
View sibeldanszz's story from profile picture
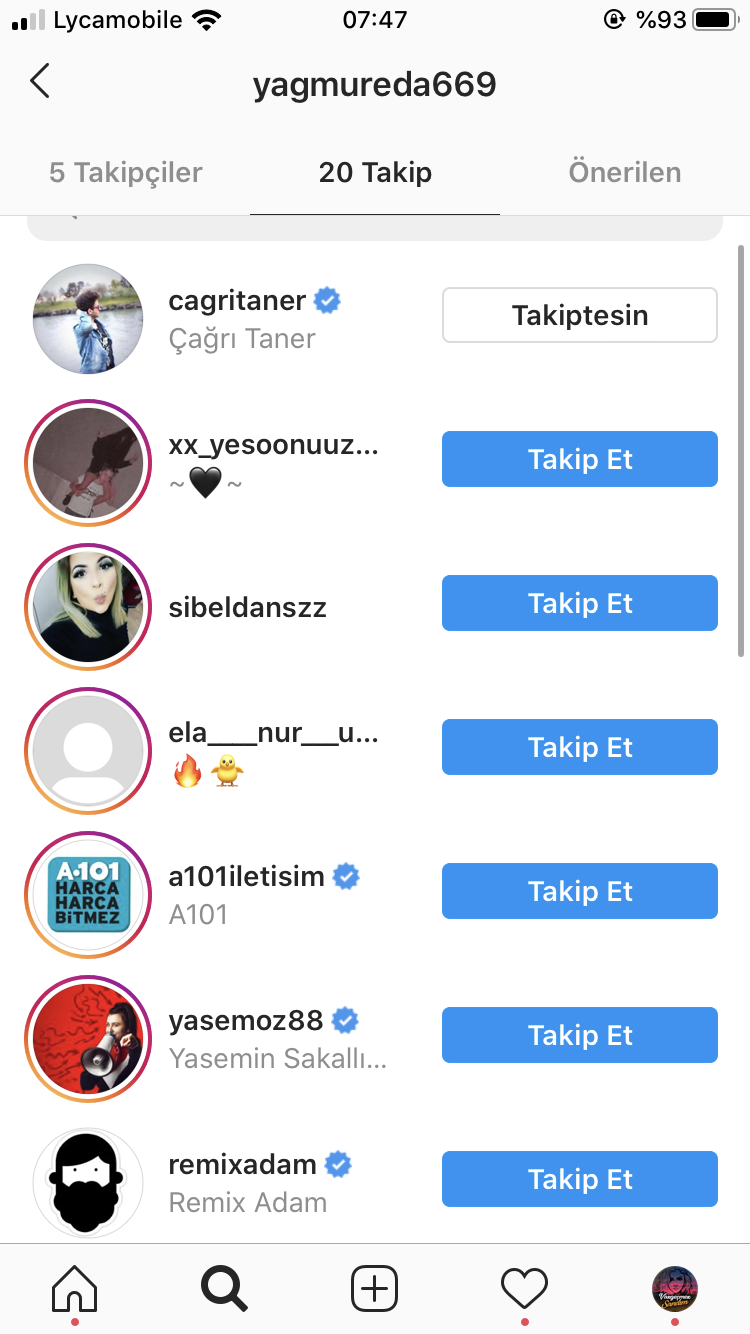click(88, 607)
